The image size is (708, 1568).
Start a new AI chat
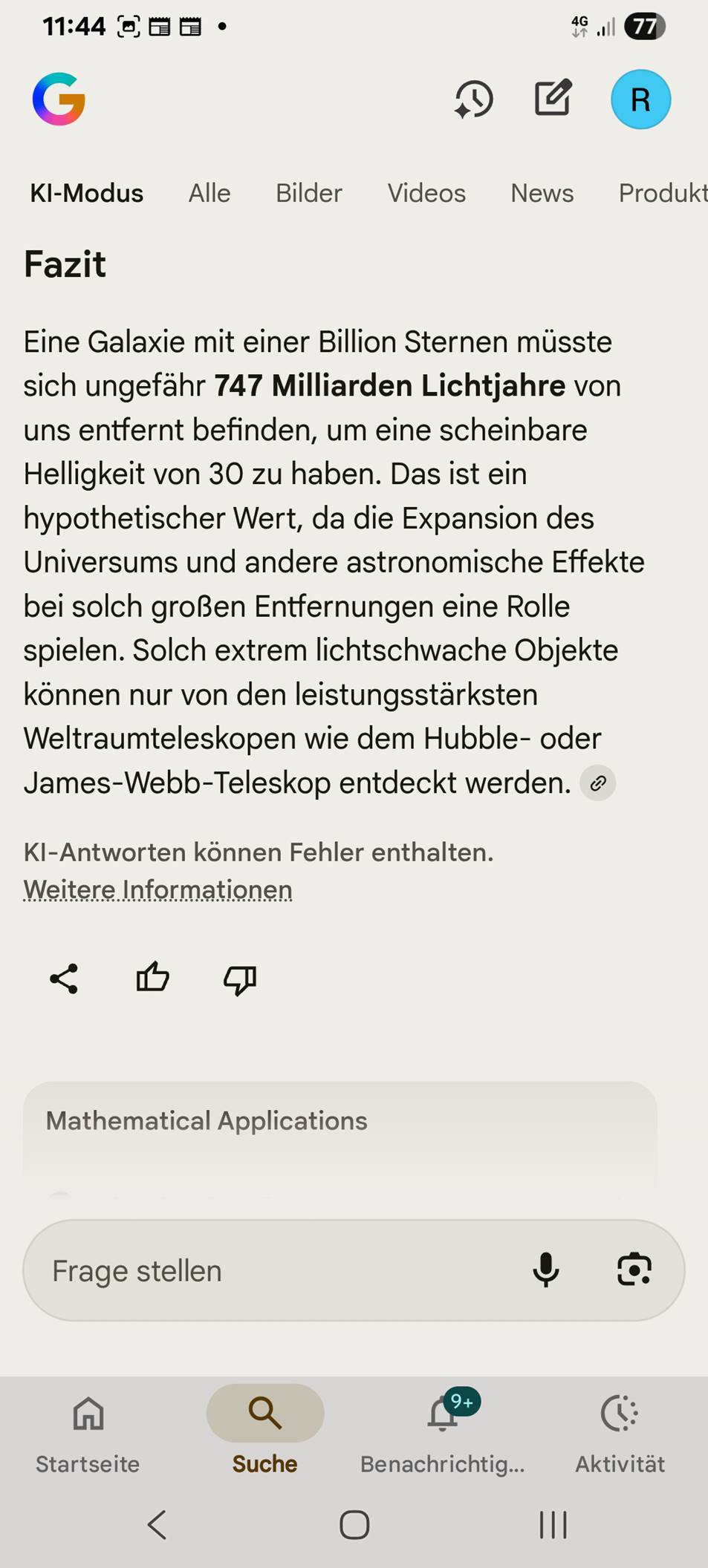(x=553, y=98)
